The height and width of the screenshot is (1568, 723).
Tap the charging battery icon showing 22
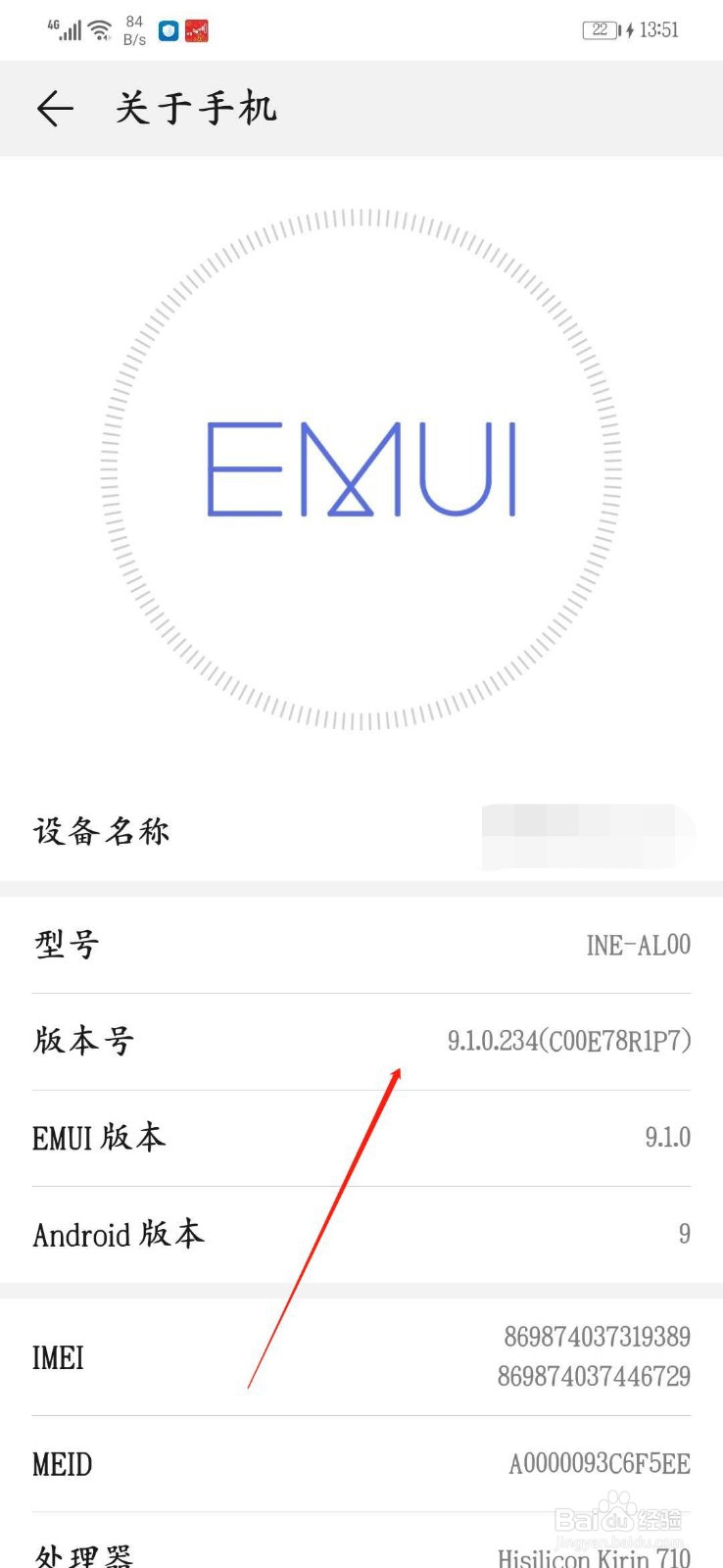pyautogui.click(x=600, y=29)
